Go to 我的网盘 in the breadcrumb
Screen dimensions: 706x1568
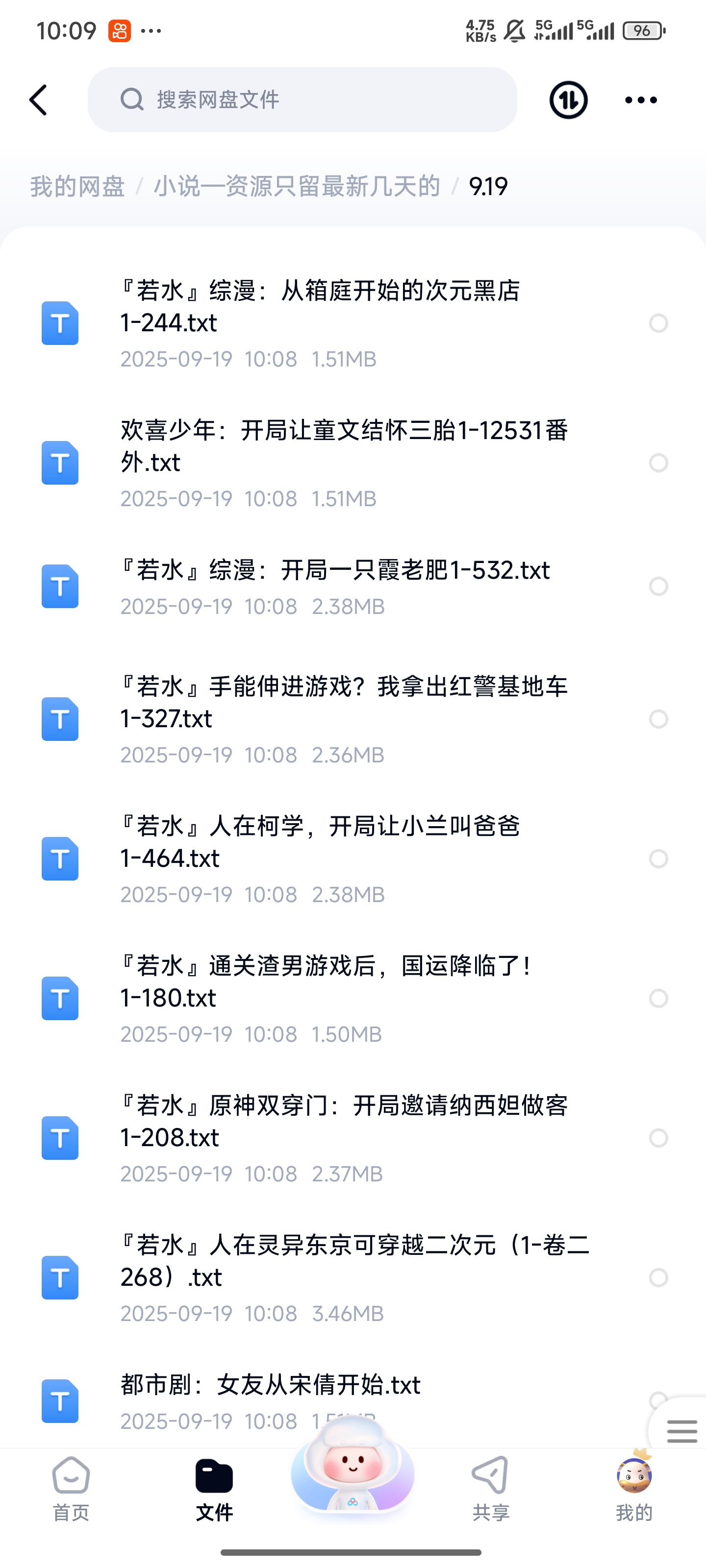pos(77,186)
